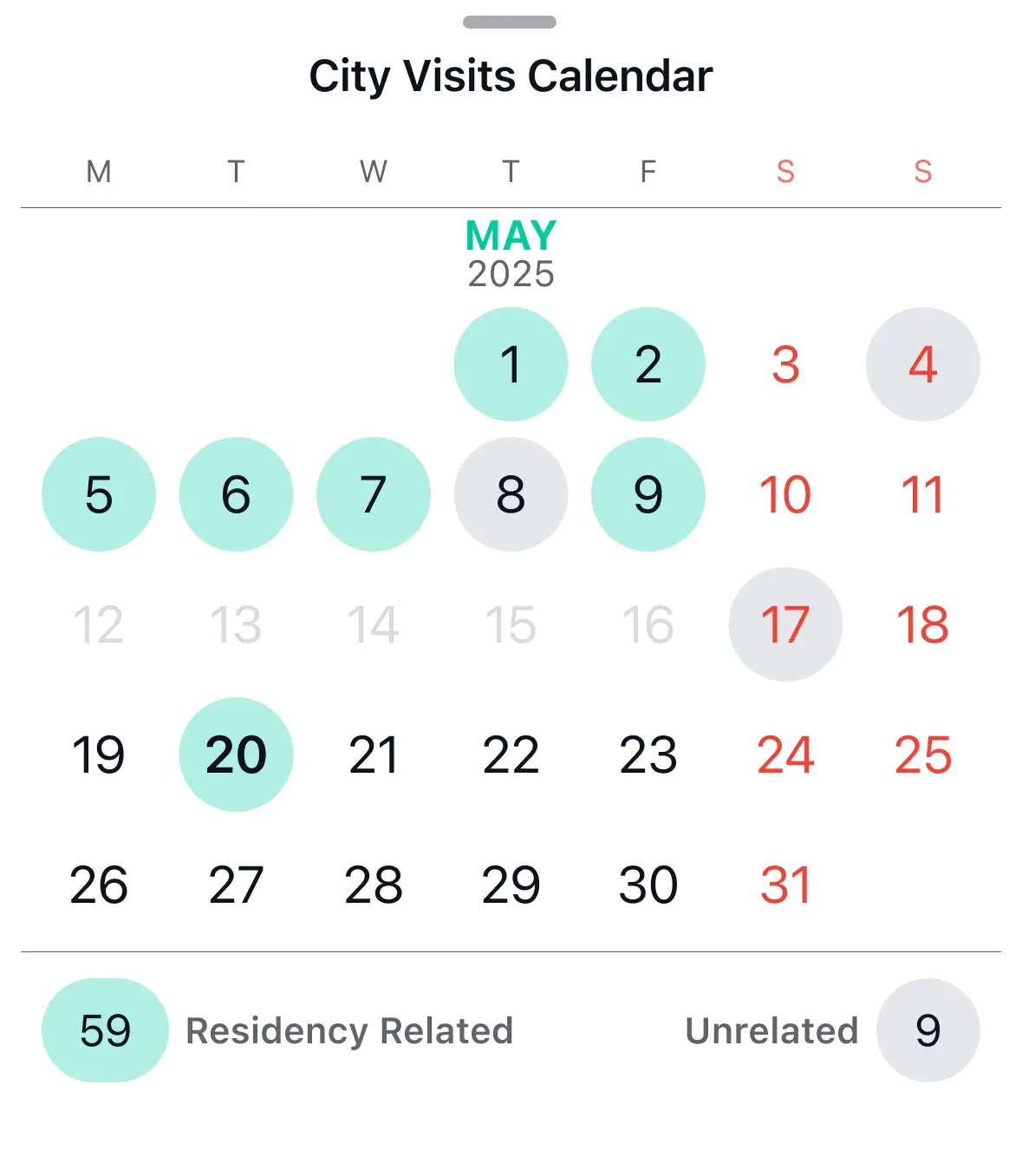
Task: Choose Sunday May 25
Action: [x=922, y=755]
